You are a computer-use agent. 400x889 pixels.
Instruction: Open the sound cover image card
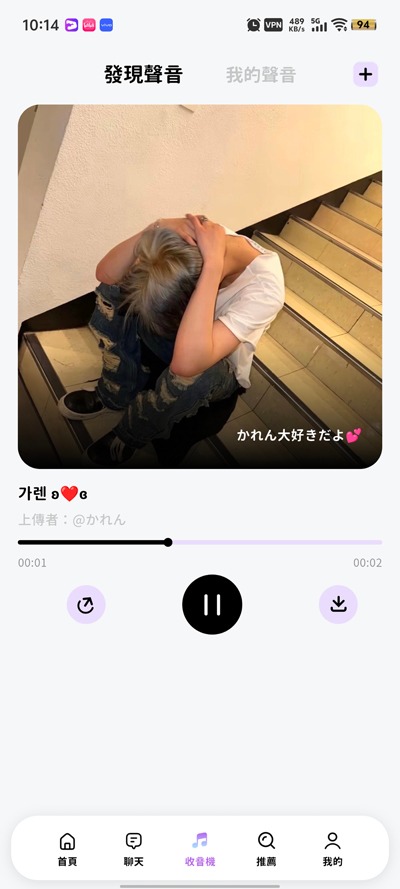tap(200, 286)
